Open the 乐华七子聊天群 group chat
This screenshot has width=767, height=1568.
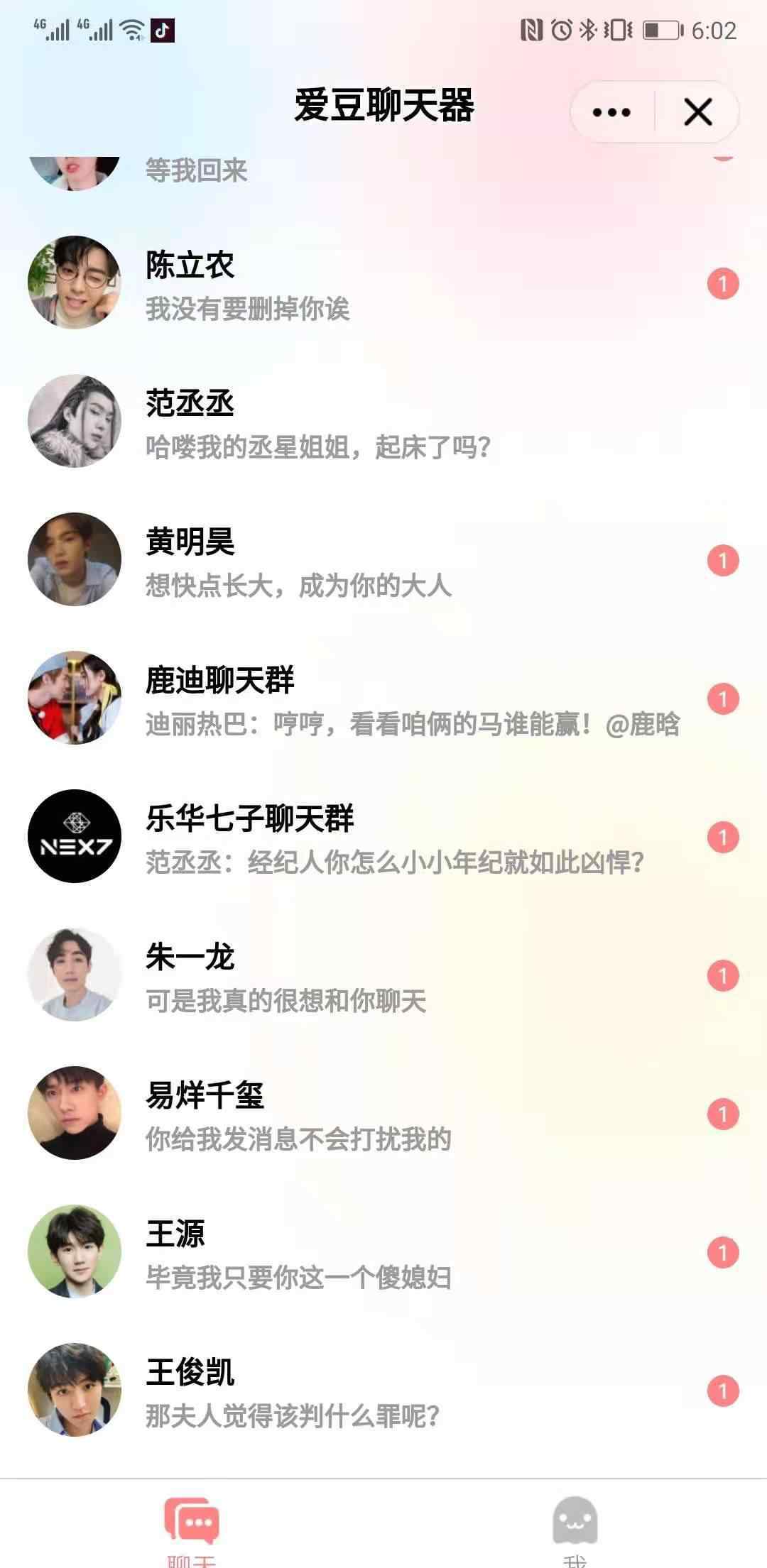pyautogui.click(x=383, y=838)
